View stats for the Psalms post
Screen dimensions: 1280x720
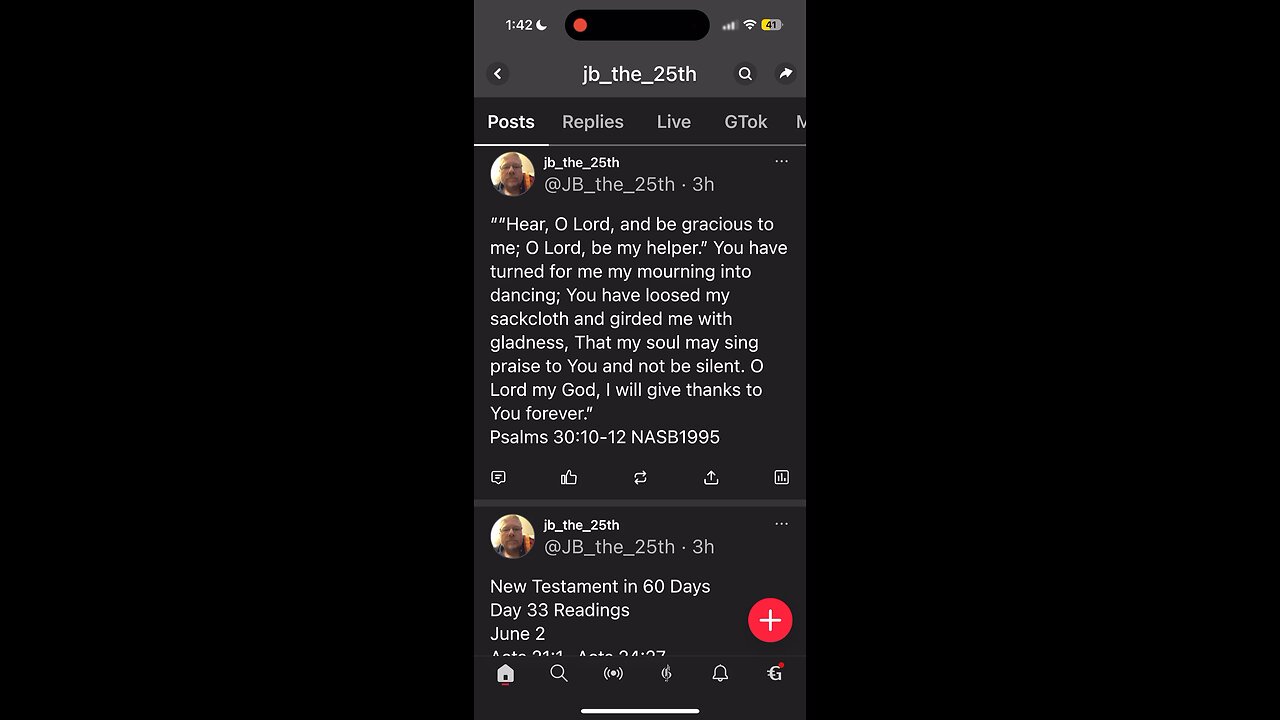coord(781,478)
